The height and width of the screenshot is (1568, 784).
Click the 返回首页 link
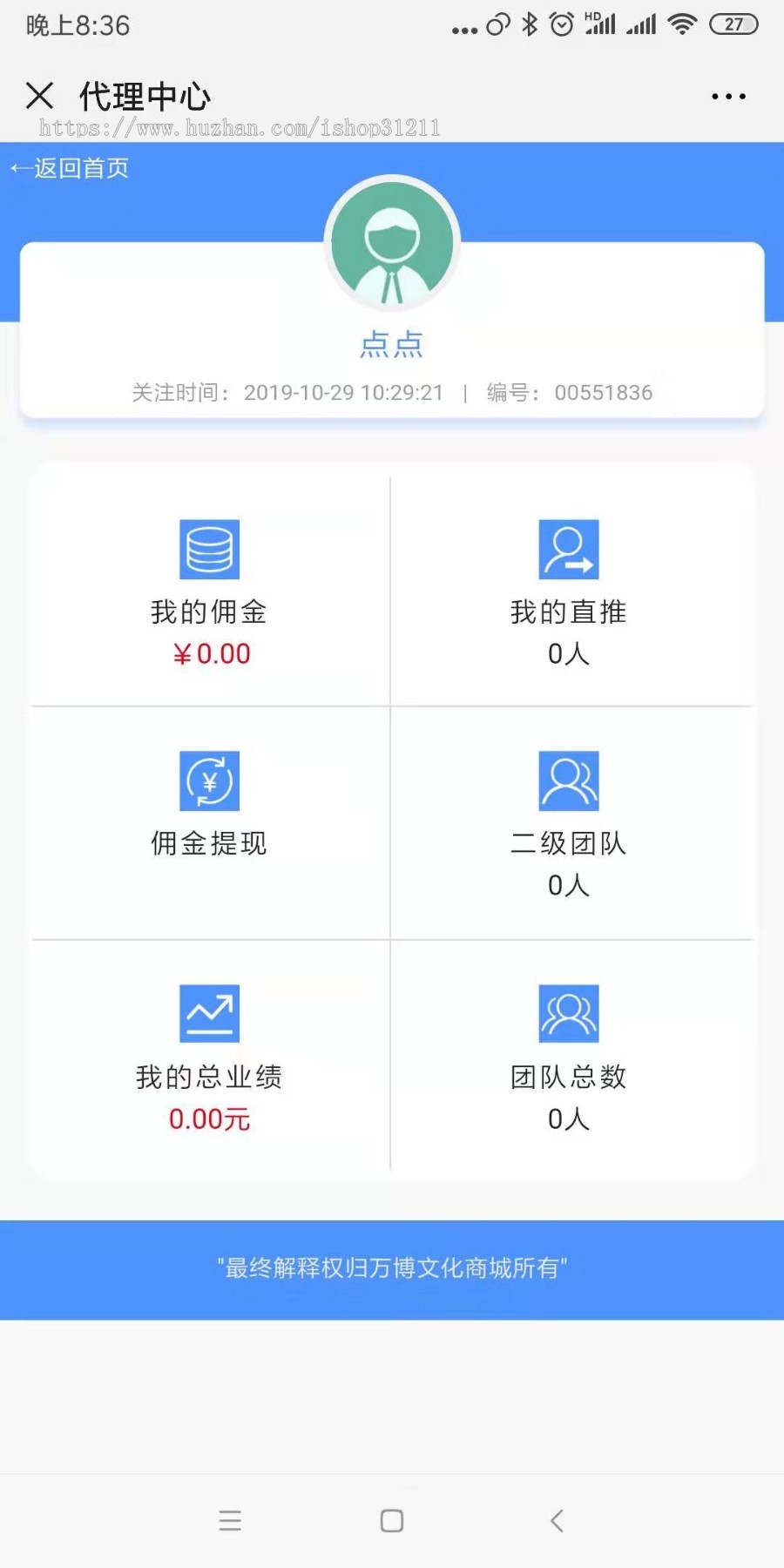71,167
